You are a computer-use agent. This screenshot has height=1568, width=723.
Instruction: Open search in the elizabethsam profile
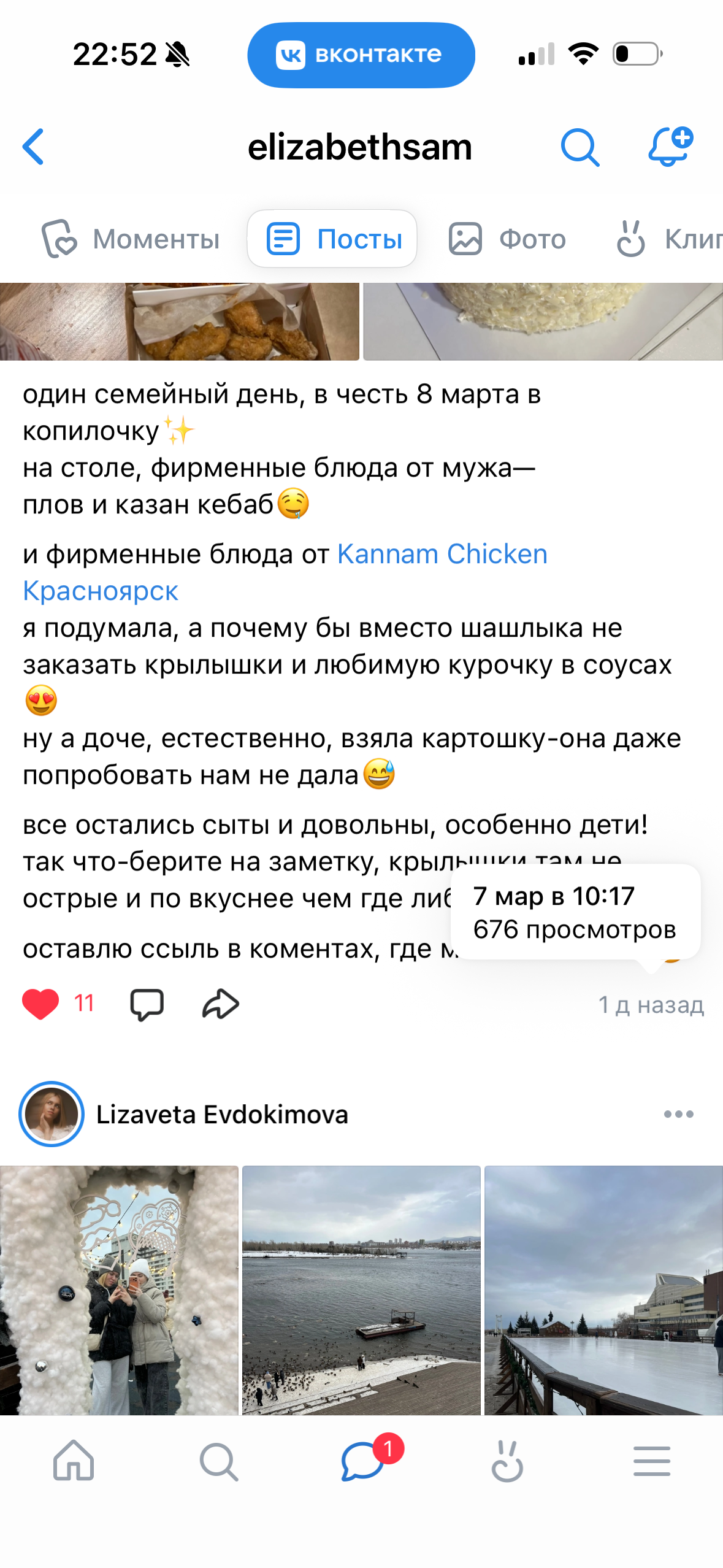tap(580, 147)
